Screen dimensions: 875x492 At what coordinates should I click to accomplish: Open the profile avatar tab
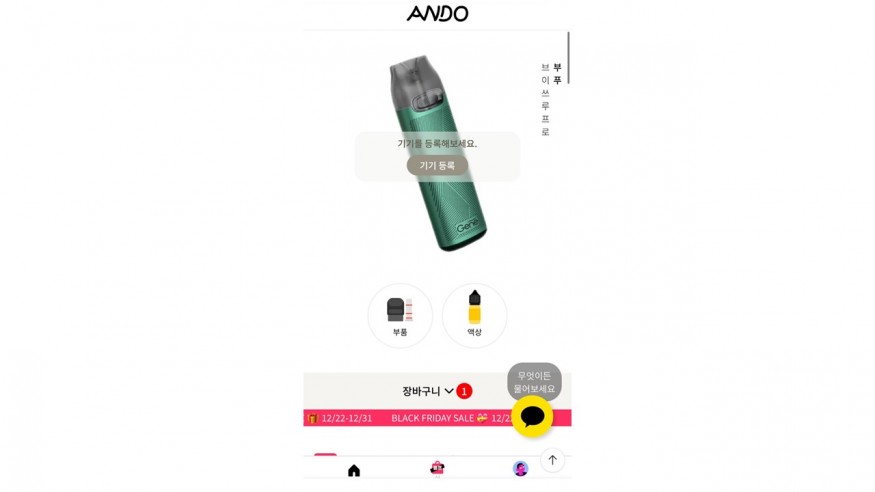[x=520, y=468]
